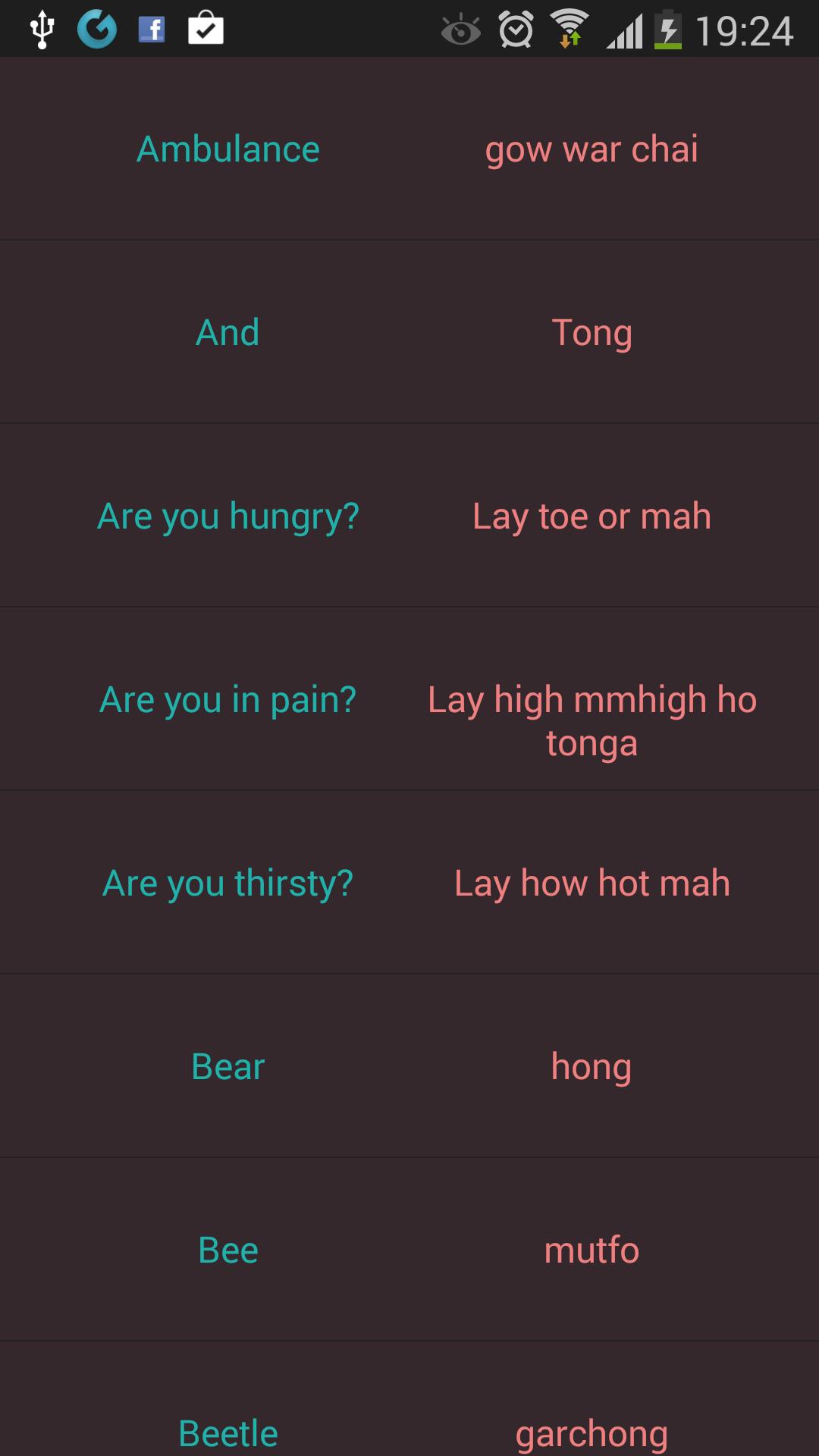Tap the Beetle entry at the bottom
Image resolution: width=819 pixels, height=1456 pixels.
pos(227,1429)
